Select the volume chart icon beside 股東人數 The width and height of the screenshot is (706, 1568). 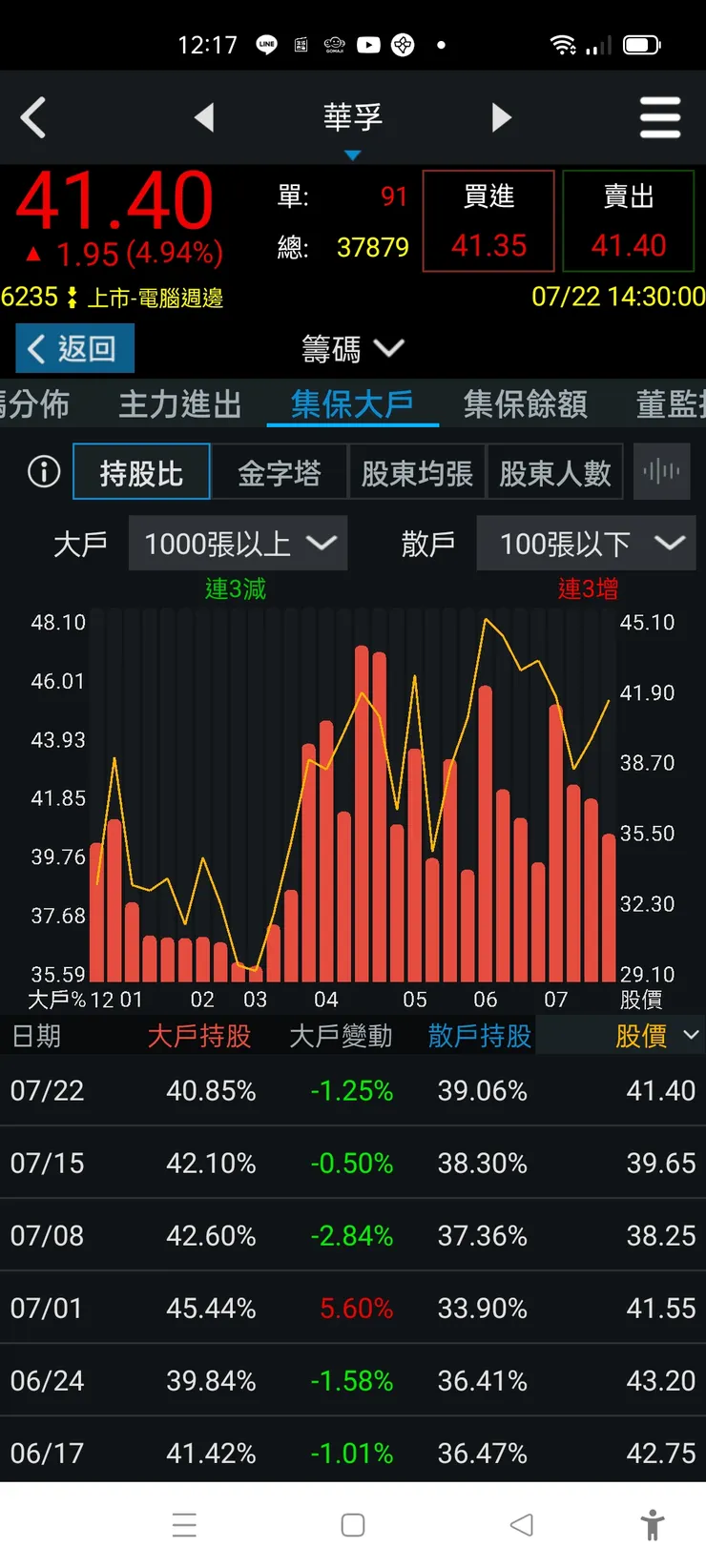click(x=661, y=471)
